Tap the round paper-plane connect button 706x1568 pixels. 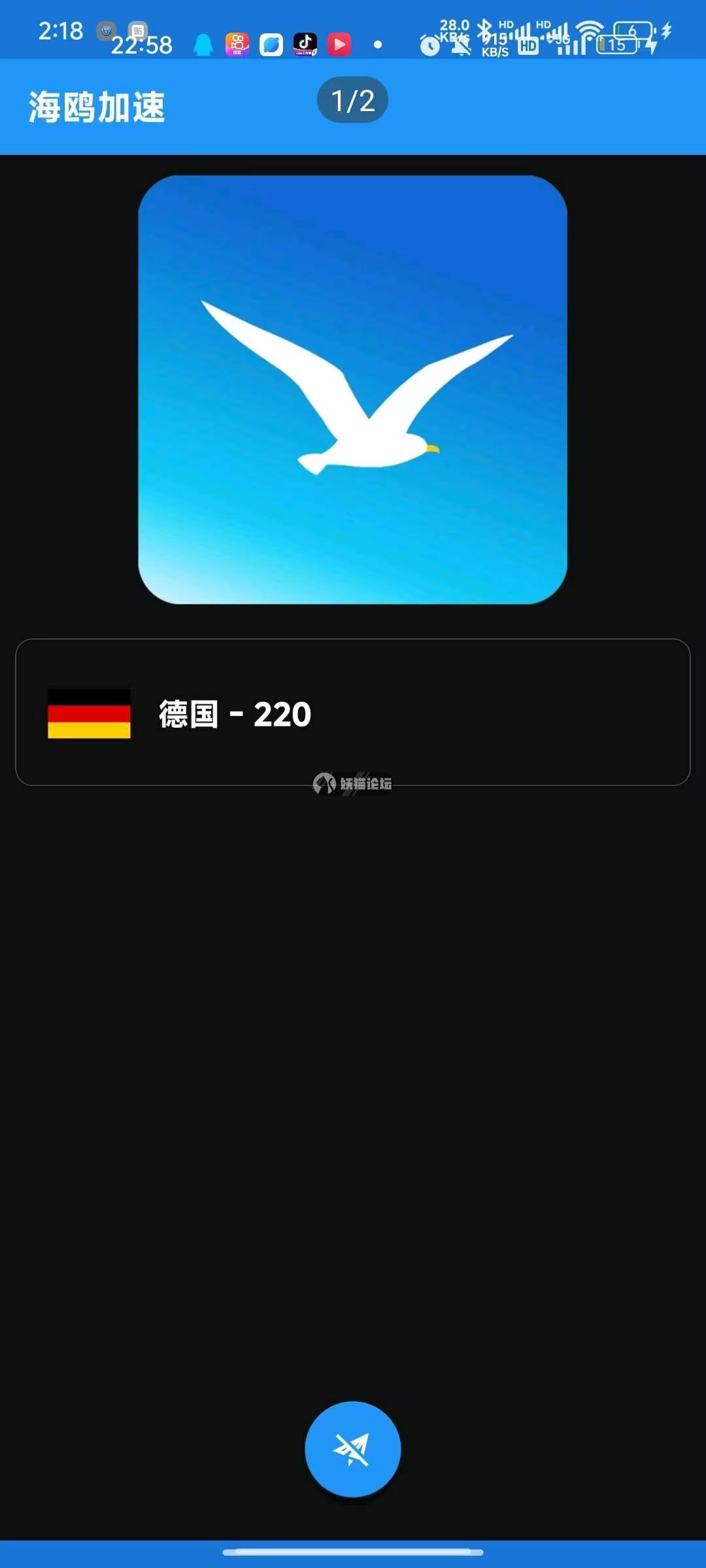[352, 1448]
